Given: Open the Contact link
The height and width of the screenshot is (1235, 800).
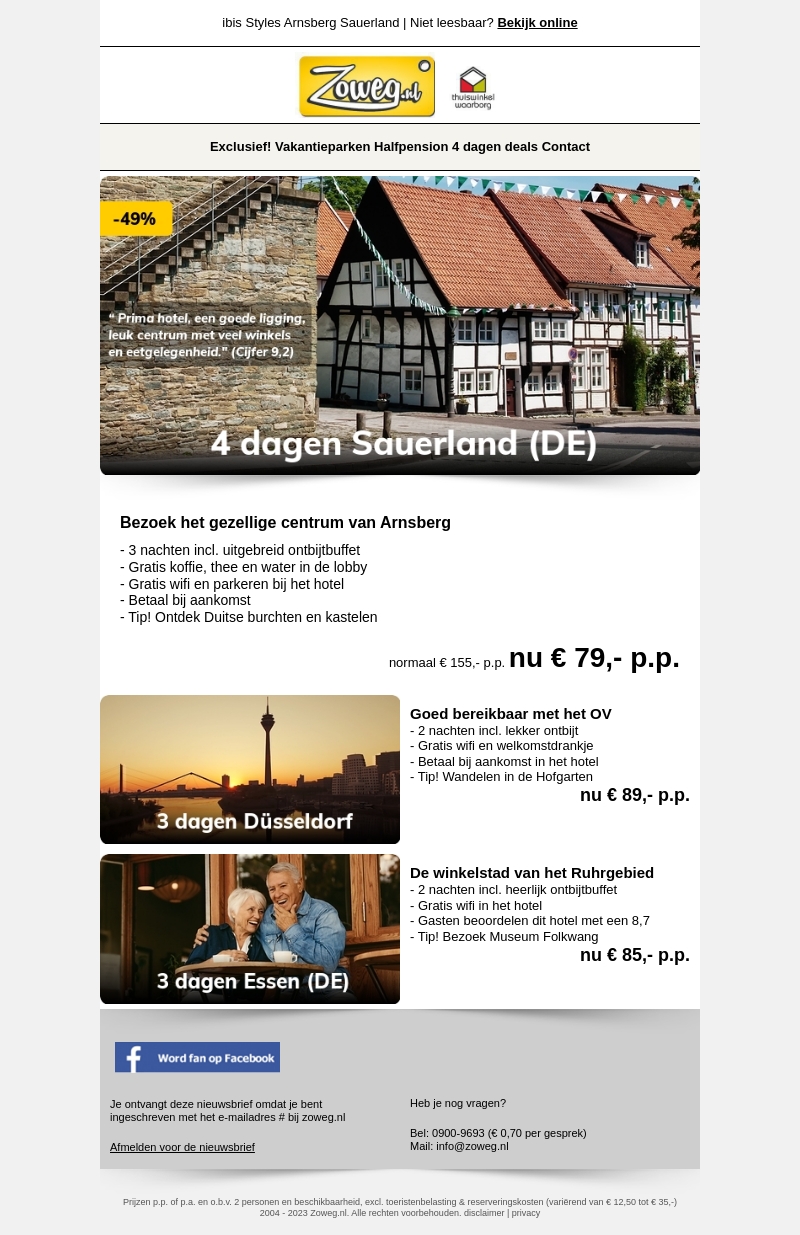Looking at the screenshot, I should pos(566,147).
